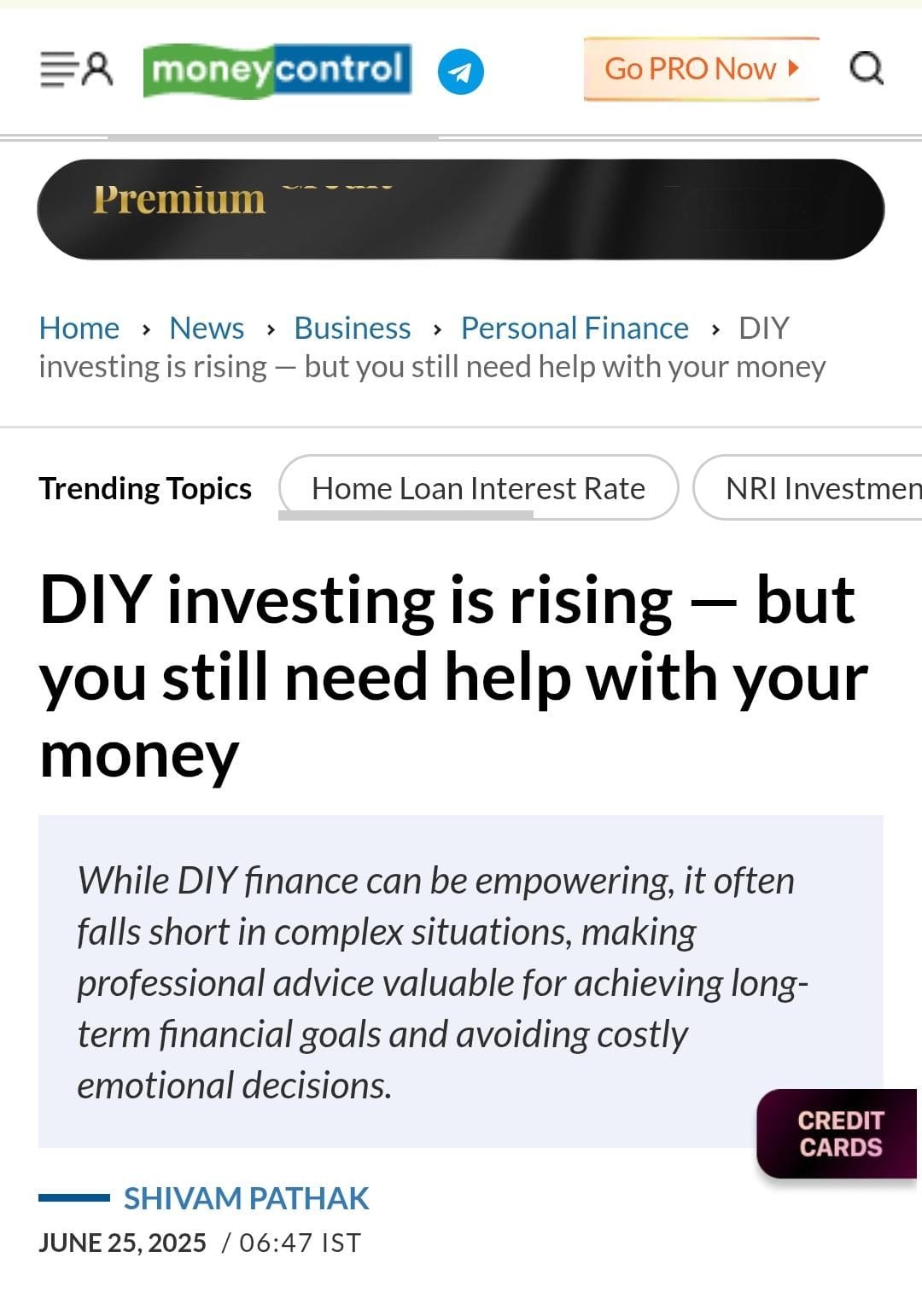The height and width of the screenshot is (1316, 922).
Task: Open Personal Finance breadcrumb link
Action: [575, 329]
